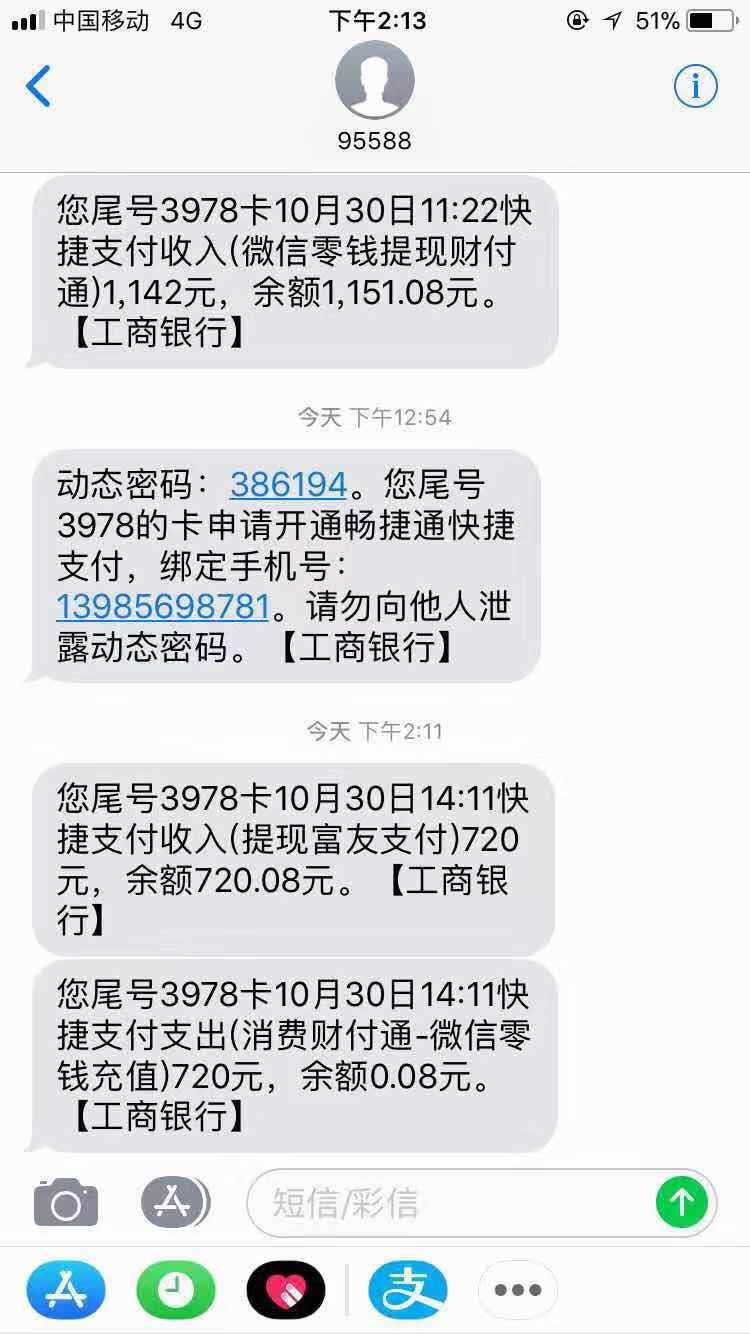Image resolution: width=750 pixels, height=1334 pixels.
Task: Open the camera to attach a photo
Action: click(x=66, y=1202)
